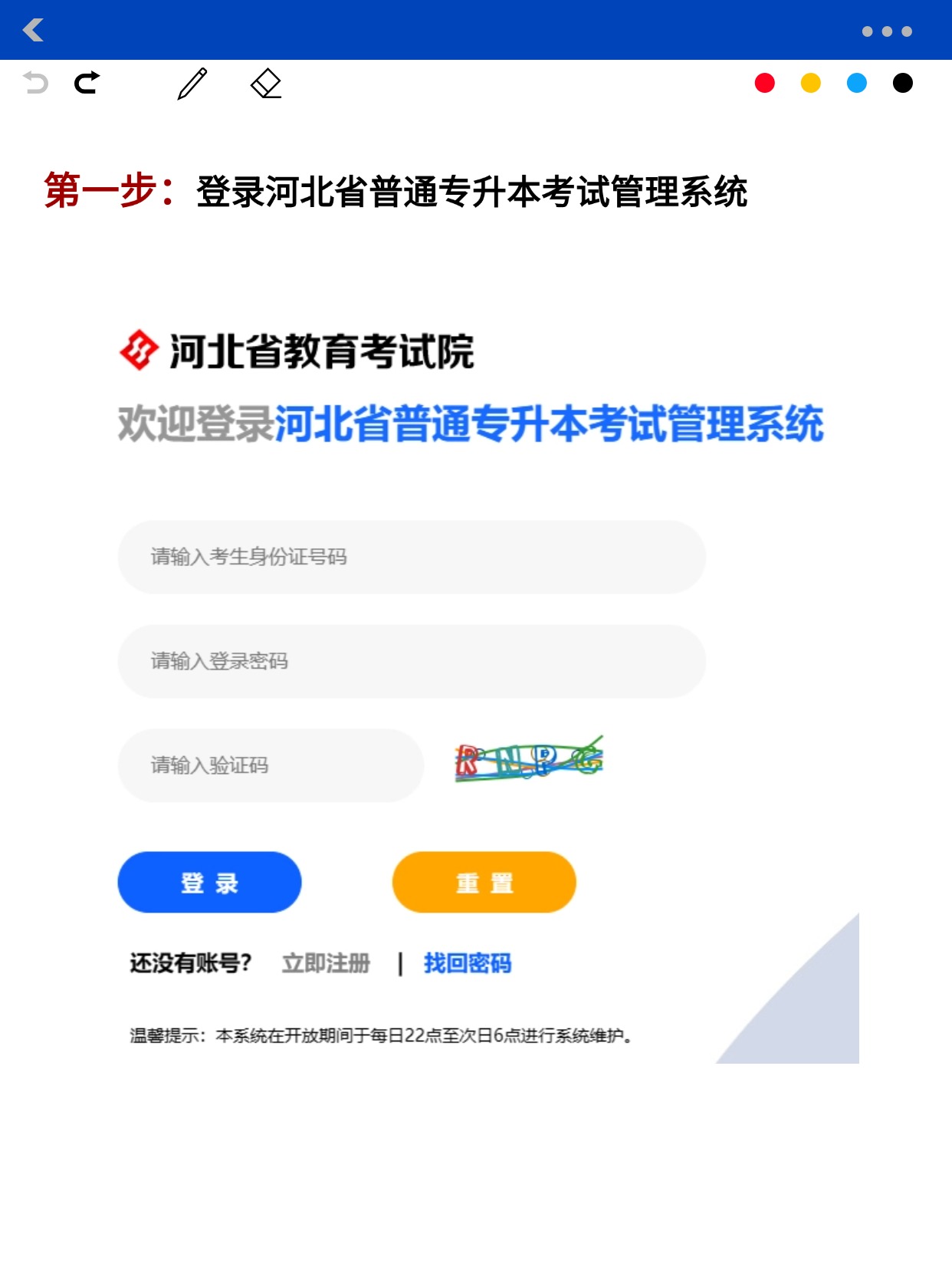Choose the blue pen color
The height and width of the screenshot is (1270, 952).
(x=856, y=83)
